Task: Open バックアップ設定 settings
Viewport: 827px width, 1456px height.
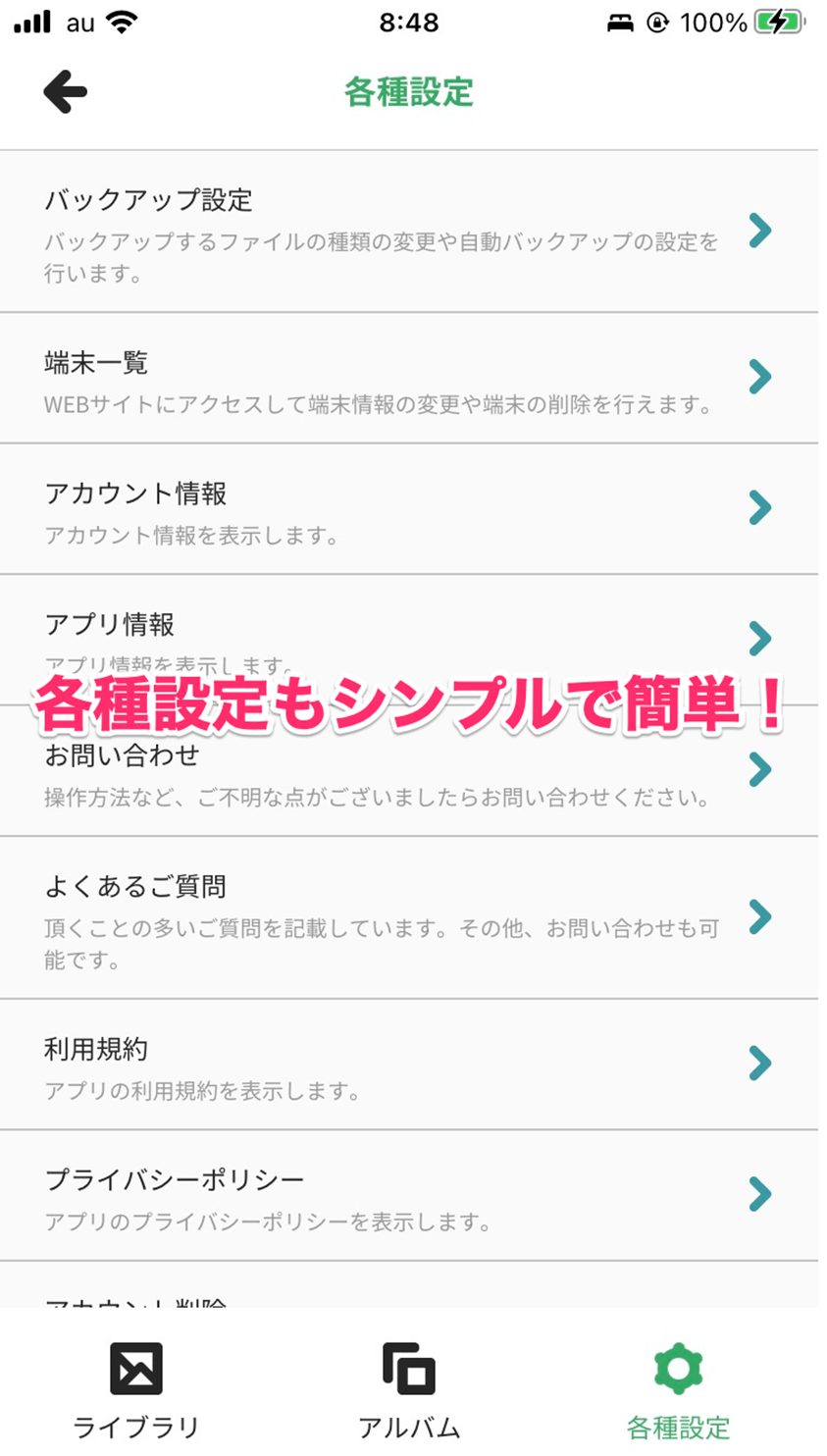Action: coord(409,232)
